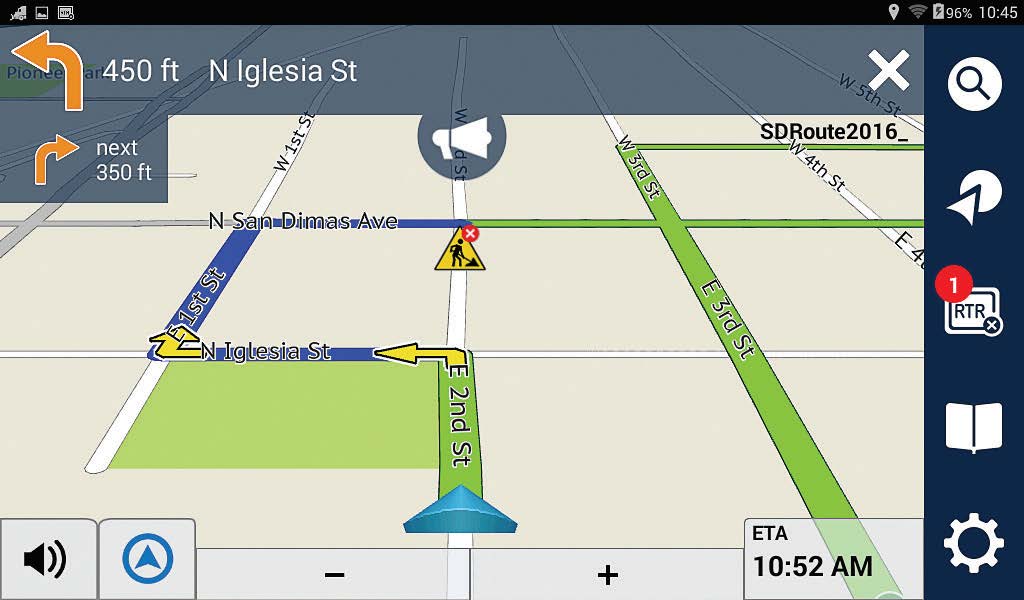This screenshot has width=1024, height=600.
Task: Tap the road construction warning sign
Action: pos(460,249)
